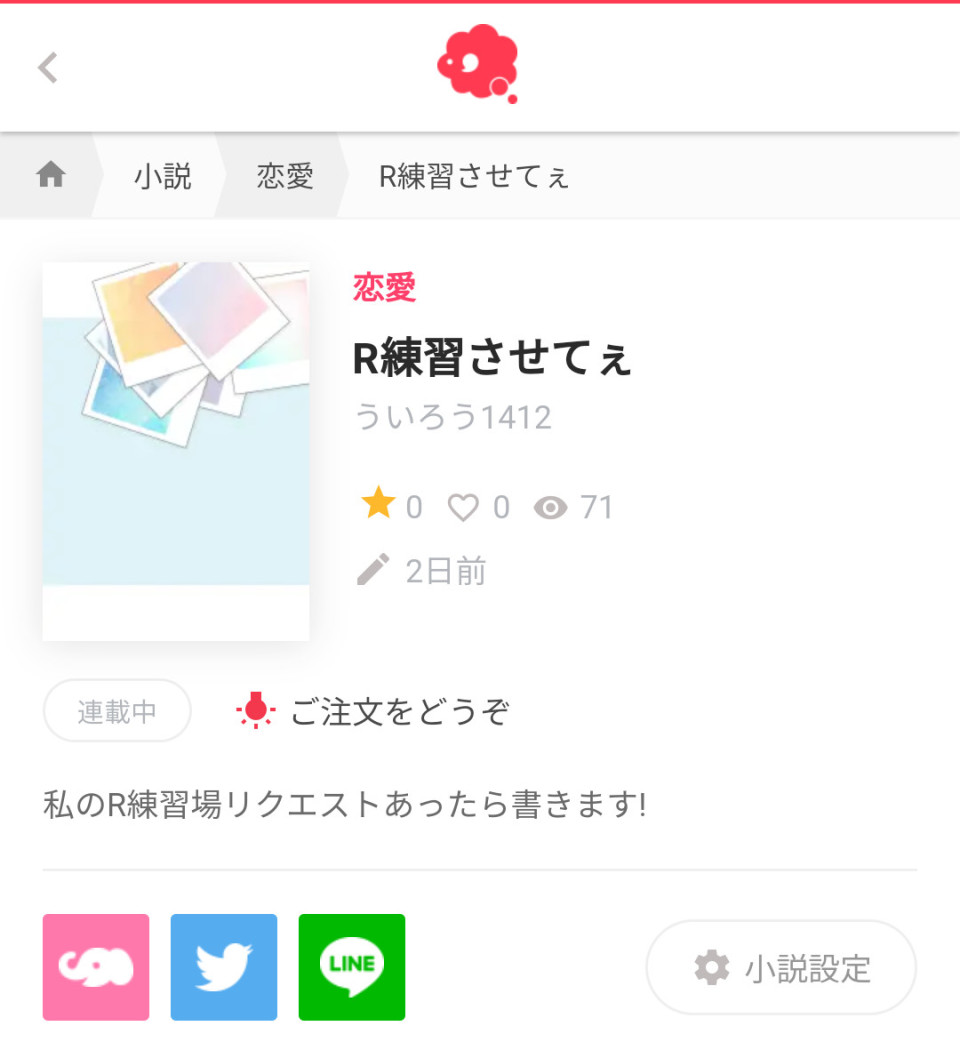Go back using the top-left arrow

point(47,68)
